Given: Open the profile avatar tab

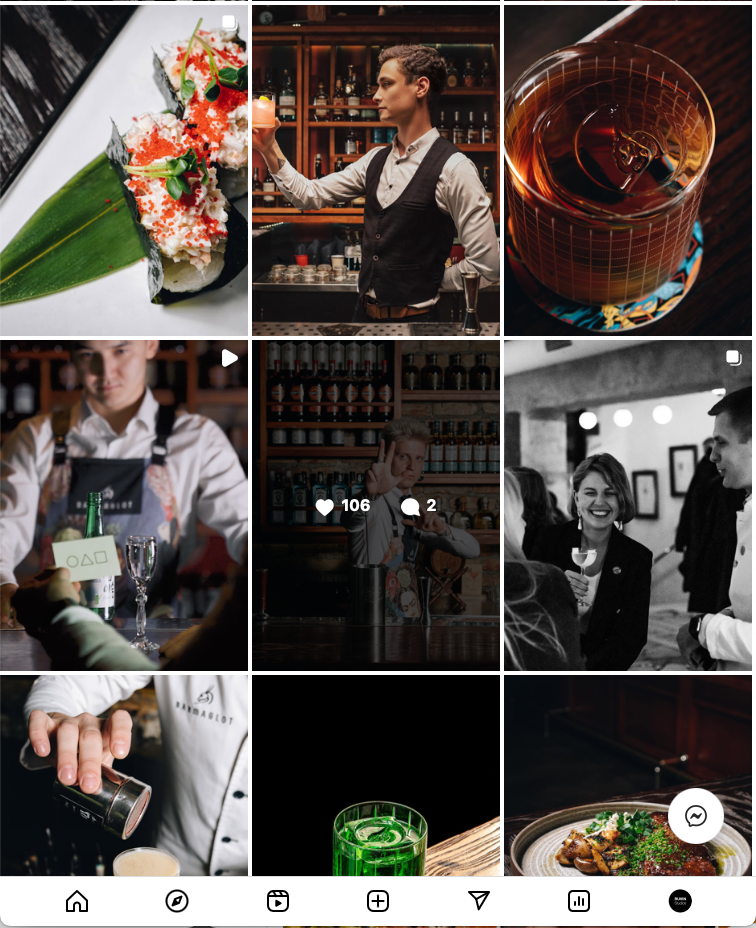Looking at the screenshot, I should tap(680, 901).
